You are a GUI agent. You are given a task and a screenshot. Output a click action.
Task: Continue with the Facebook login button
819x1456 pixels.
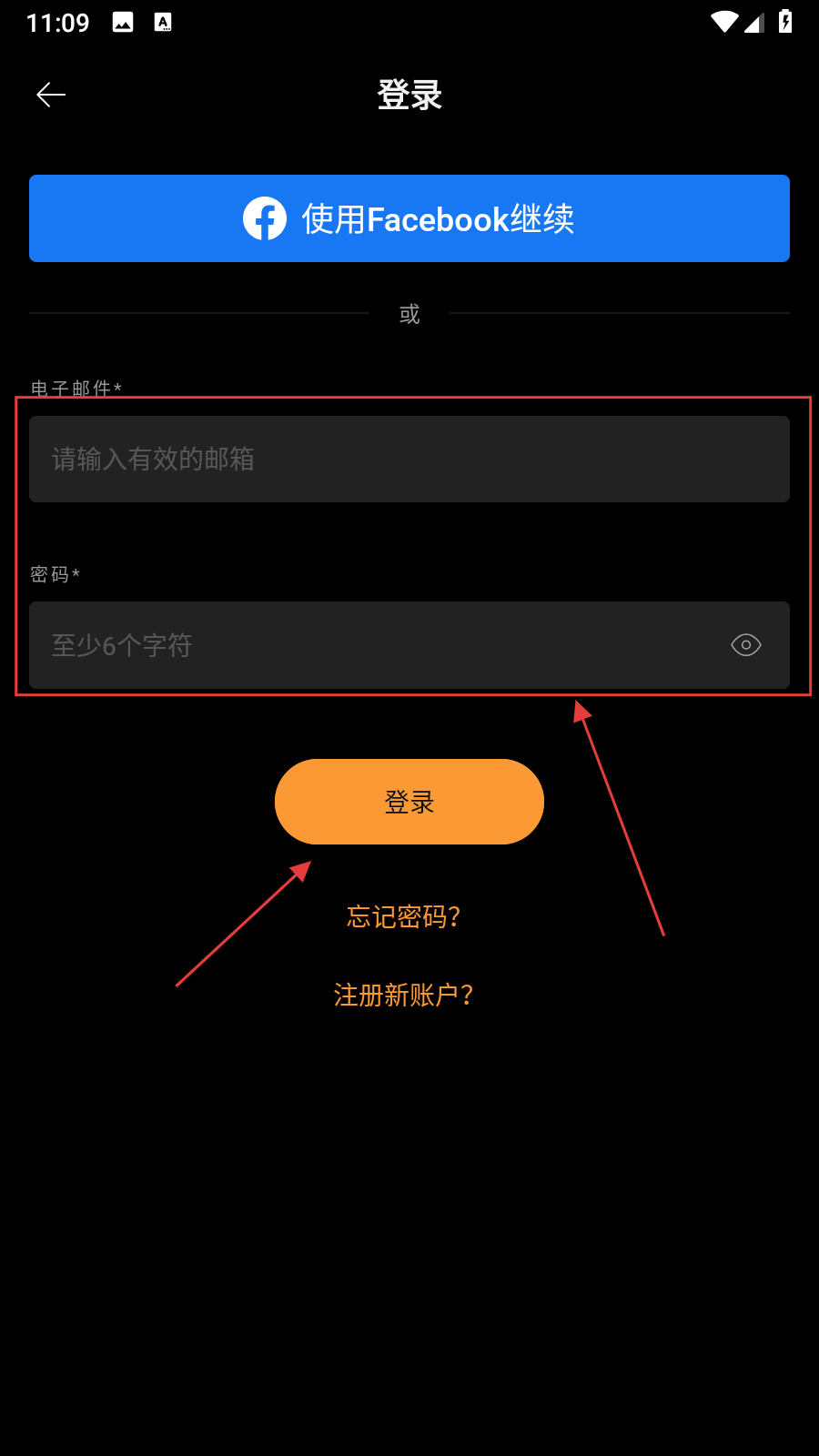(409, 218)
